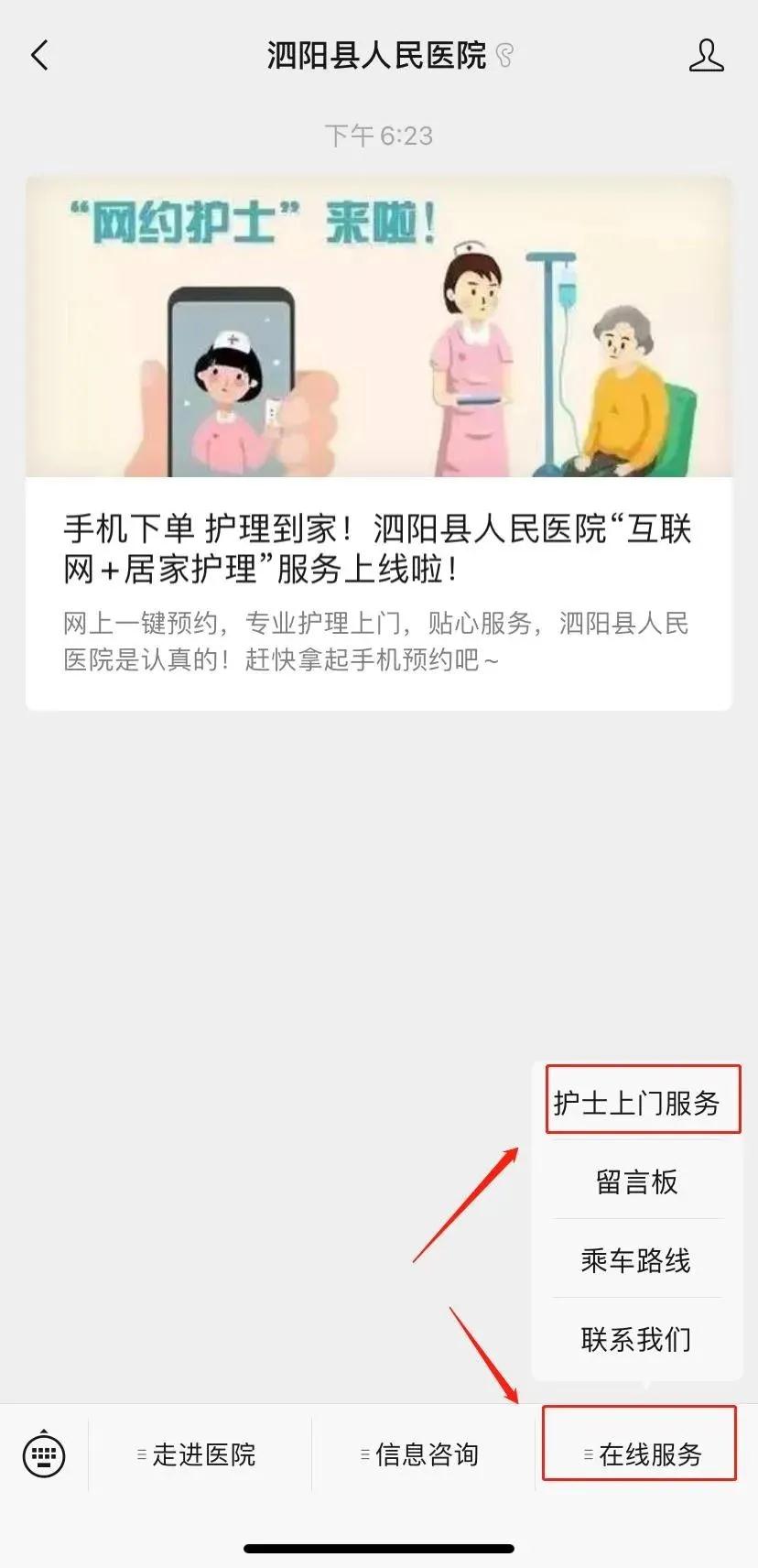
Task: Expand the 走进医院 menu
Action: pyautogui.click(x=200, y=1454)
